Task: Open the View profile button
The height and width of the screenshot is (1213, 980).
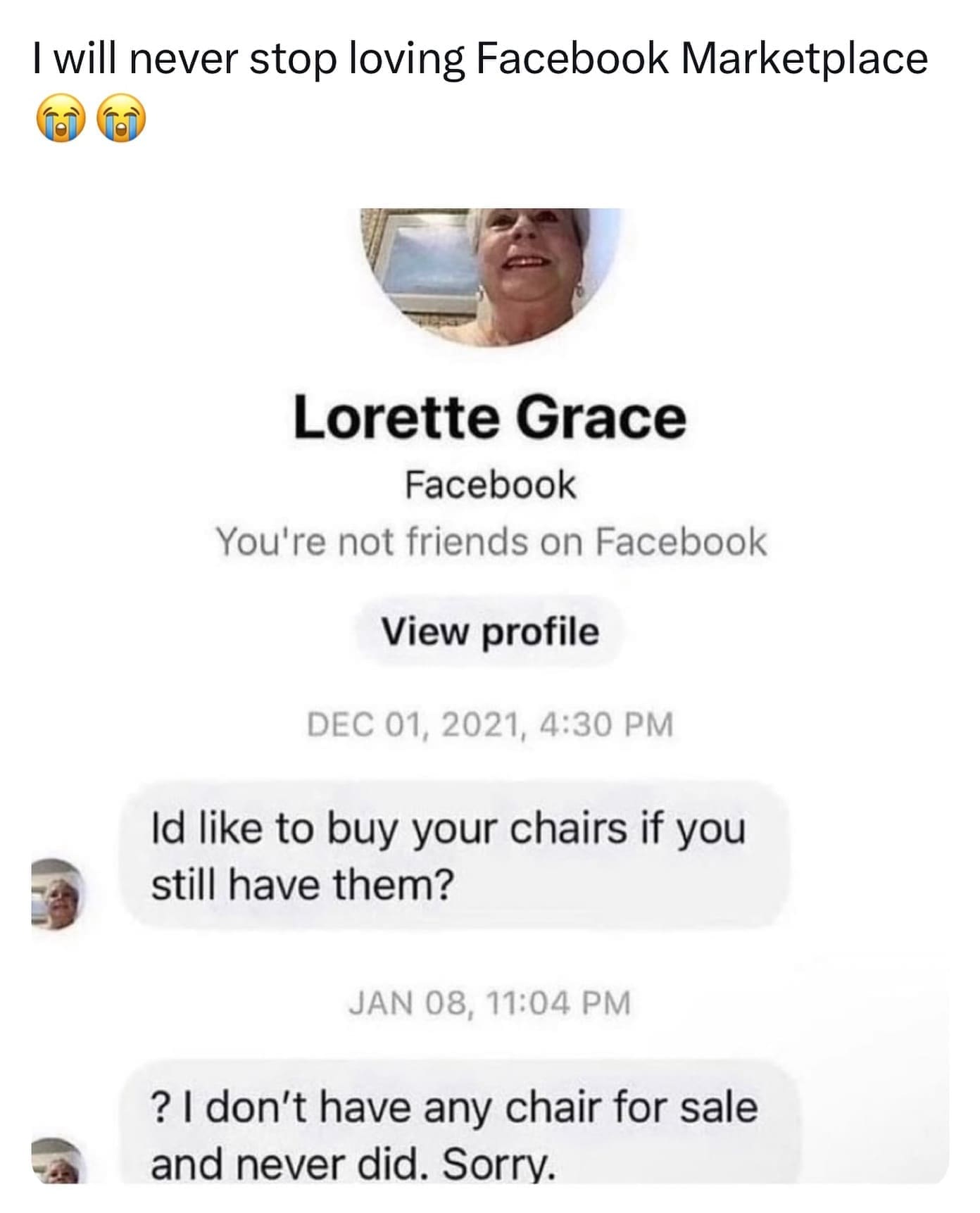Action: pyautogui.click(x=490, y=632)
